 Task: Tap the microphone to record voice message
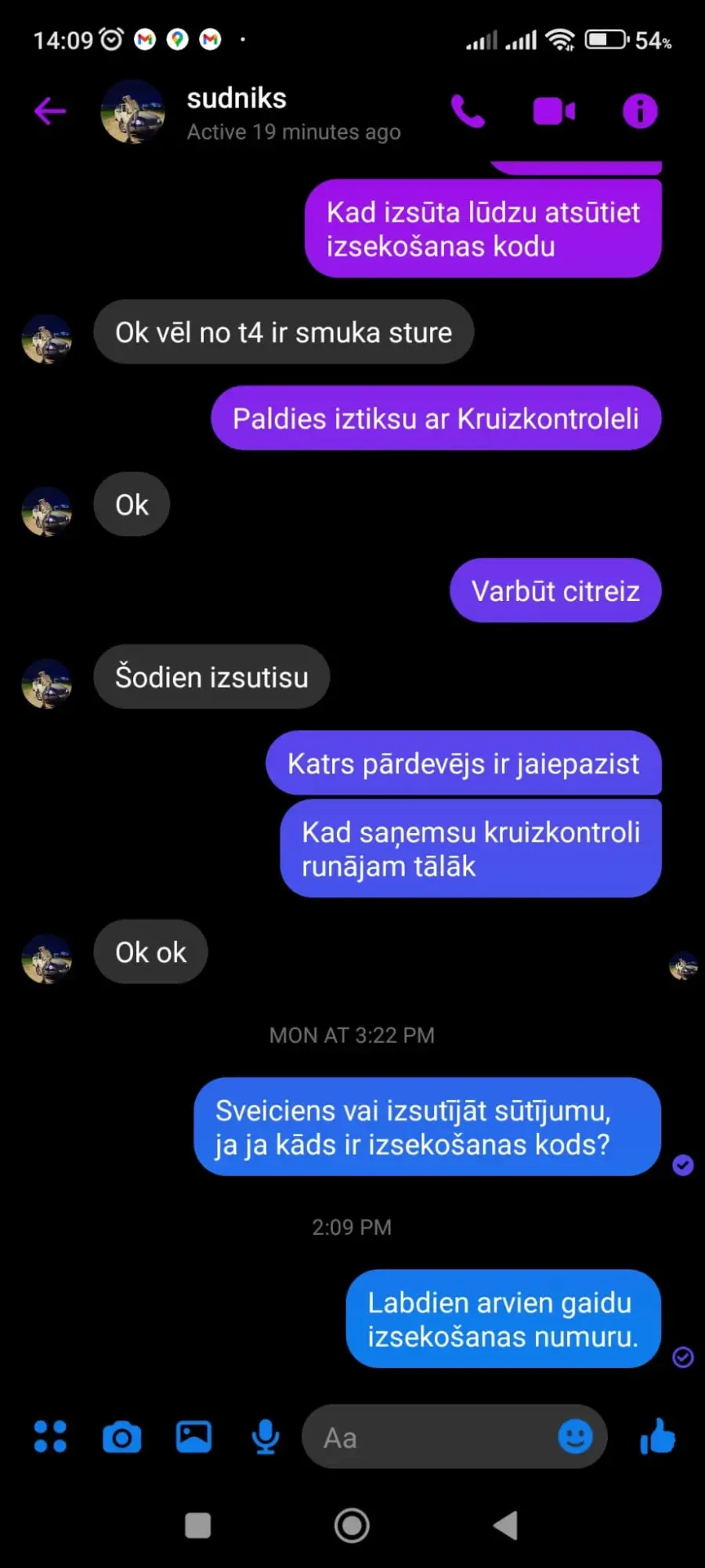[x=266, y=1436]
